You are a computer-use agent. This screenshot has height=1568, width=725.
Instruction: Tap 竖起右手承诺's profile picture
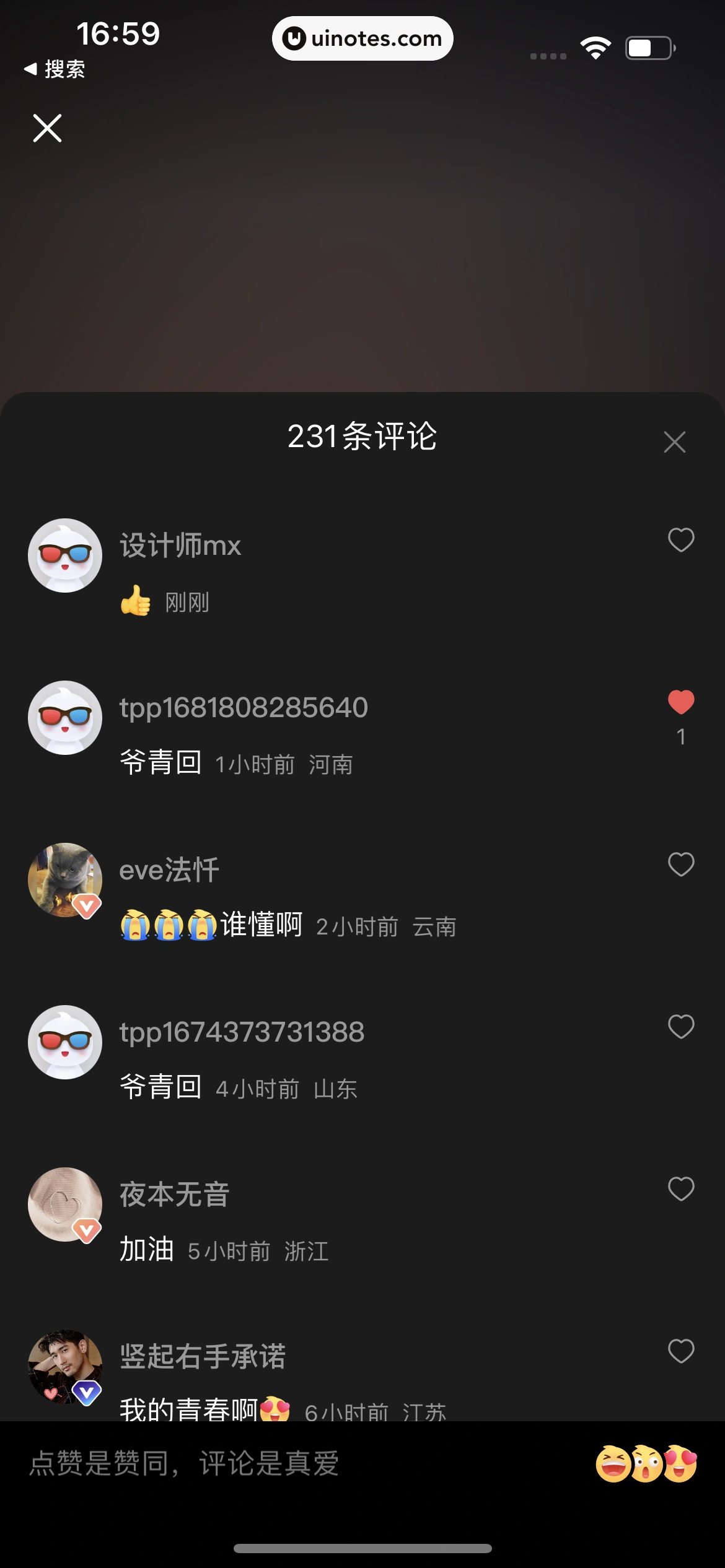tap(65, 1367)
